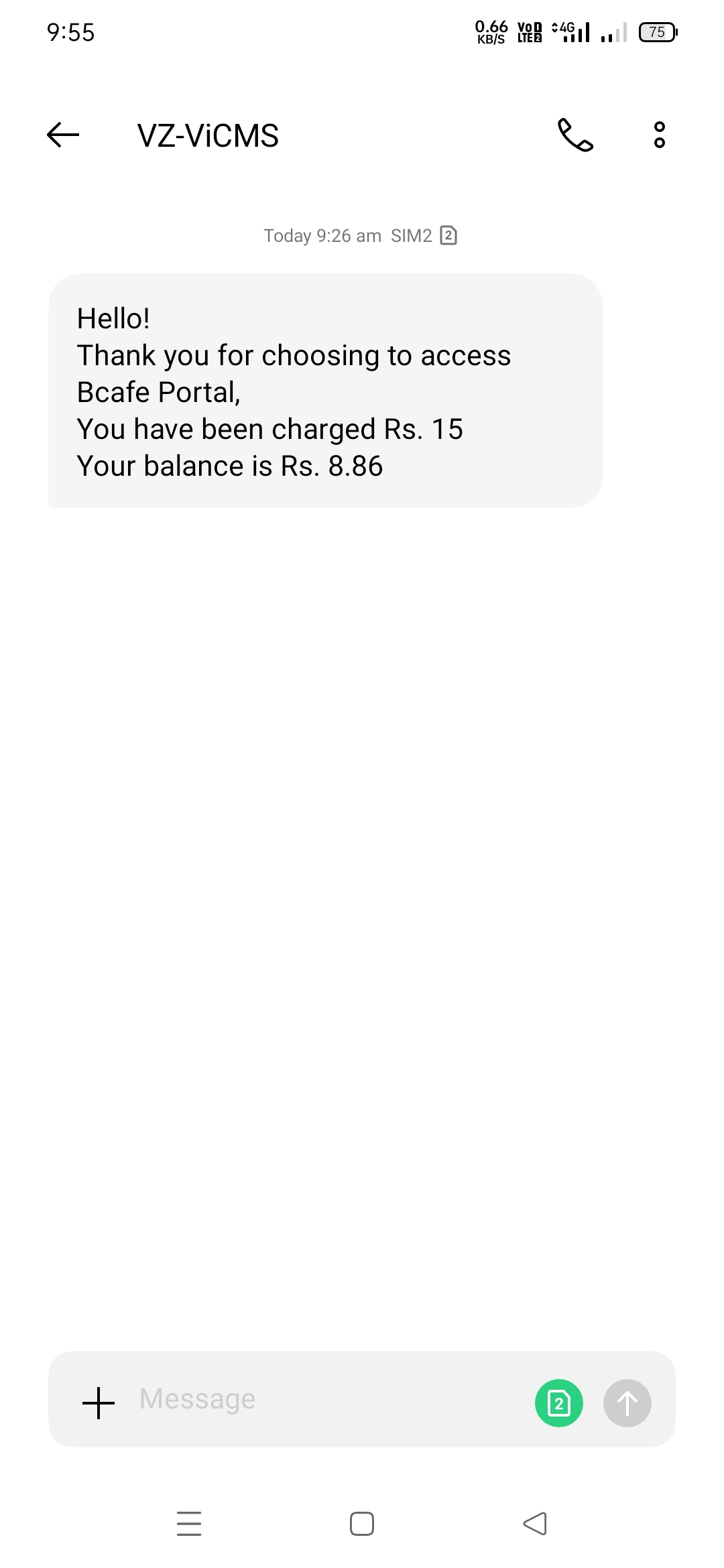Send the message with the arrow button
The height and width of the screenshot is (1568, 724).
pos(627,1402)
